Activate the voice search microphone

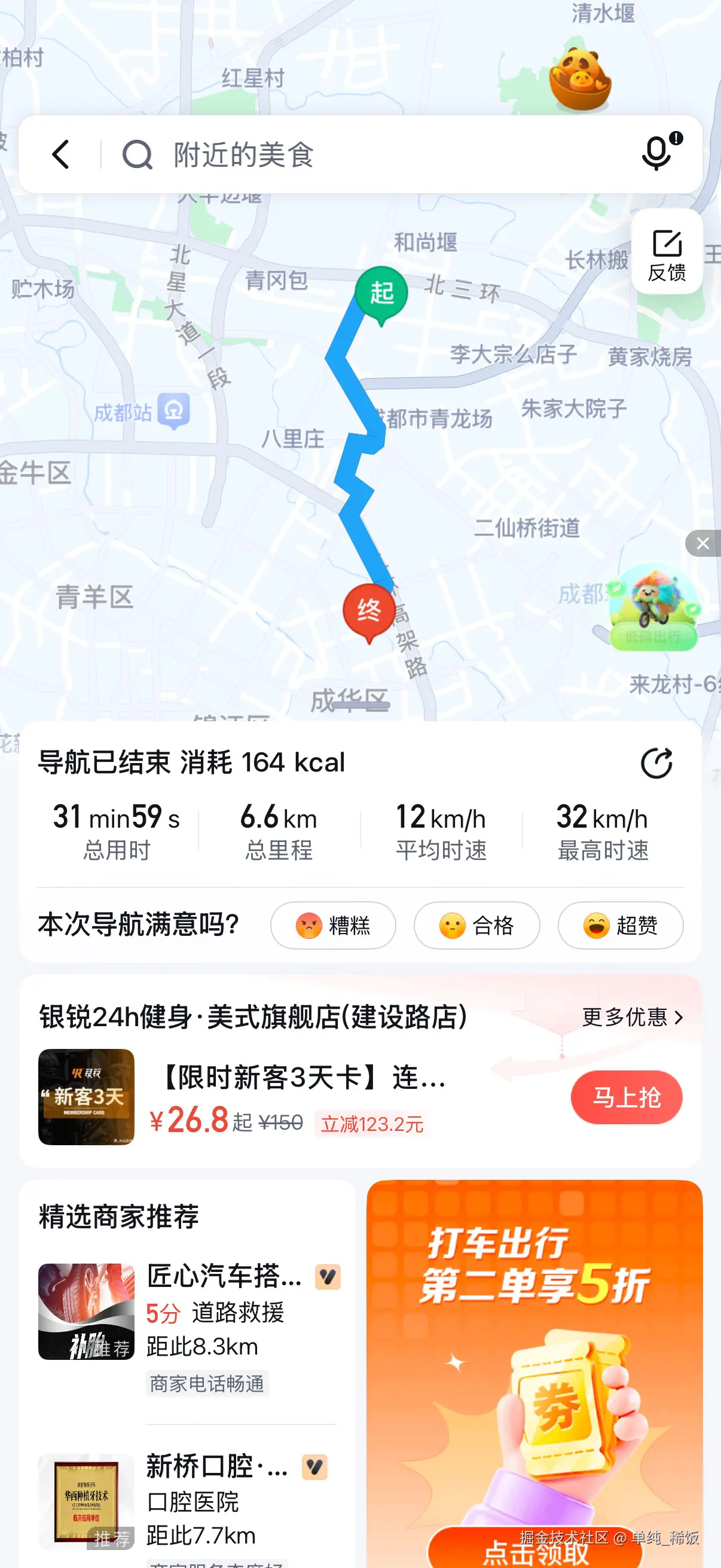[x=657, y=154]
